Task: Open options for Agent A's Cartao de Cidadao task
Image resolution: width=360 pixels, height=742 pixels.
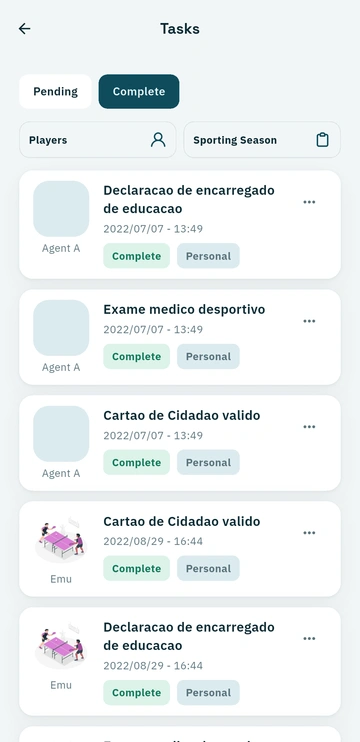Action: (x=309, y=427)
